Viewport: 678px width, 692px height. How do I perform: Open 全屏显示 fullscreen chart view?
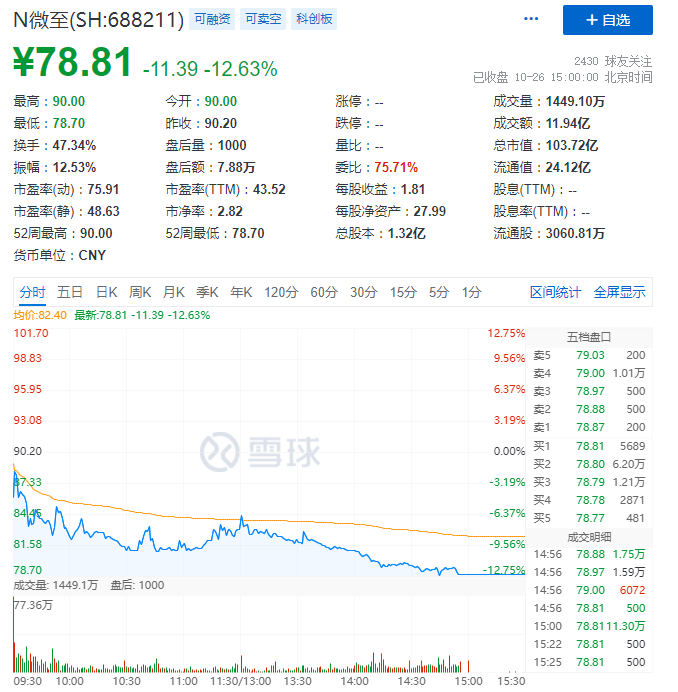coord(620,292)
